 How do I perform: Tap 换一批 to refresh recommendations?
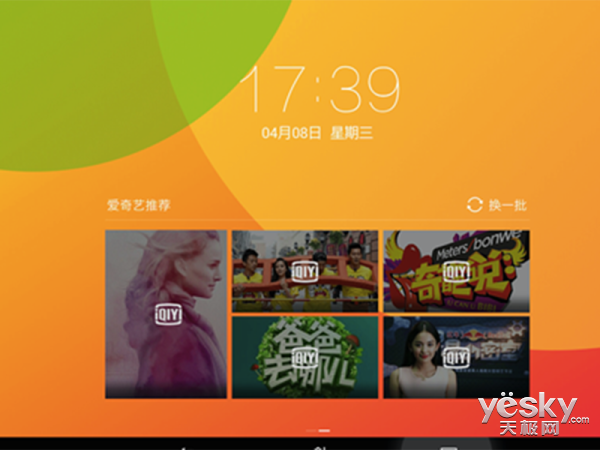coord(497,205)
